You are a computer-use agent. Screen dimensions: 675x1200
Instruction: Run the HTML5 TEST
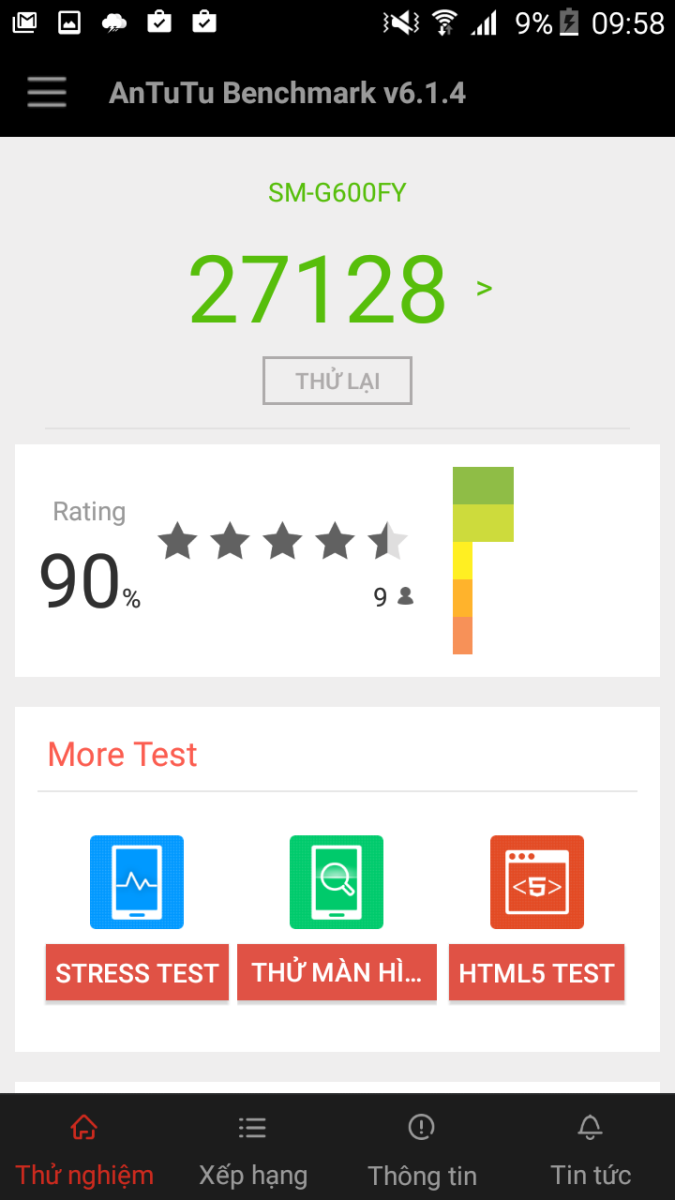coord(536,973)
